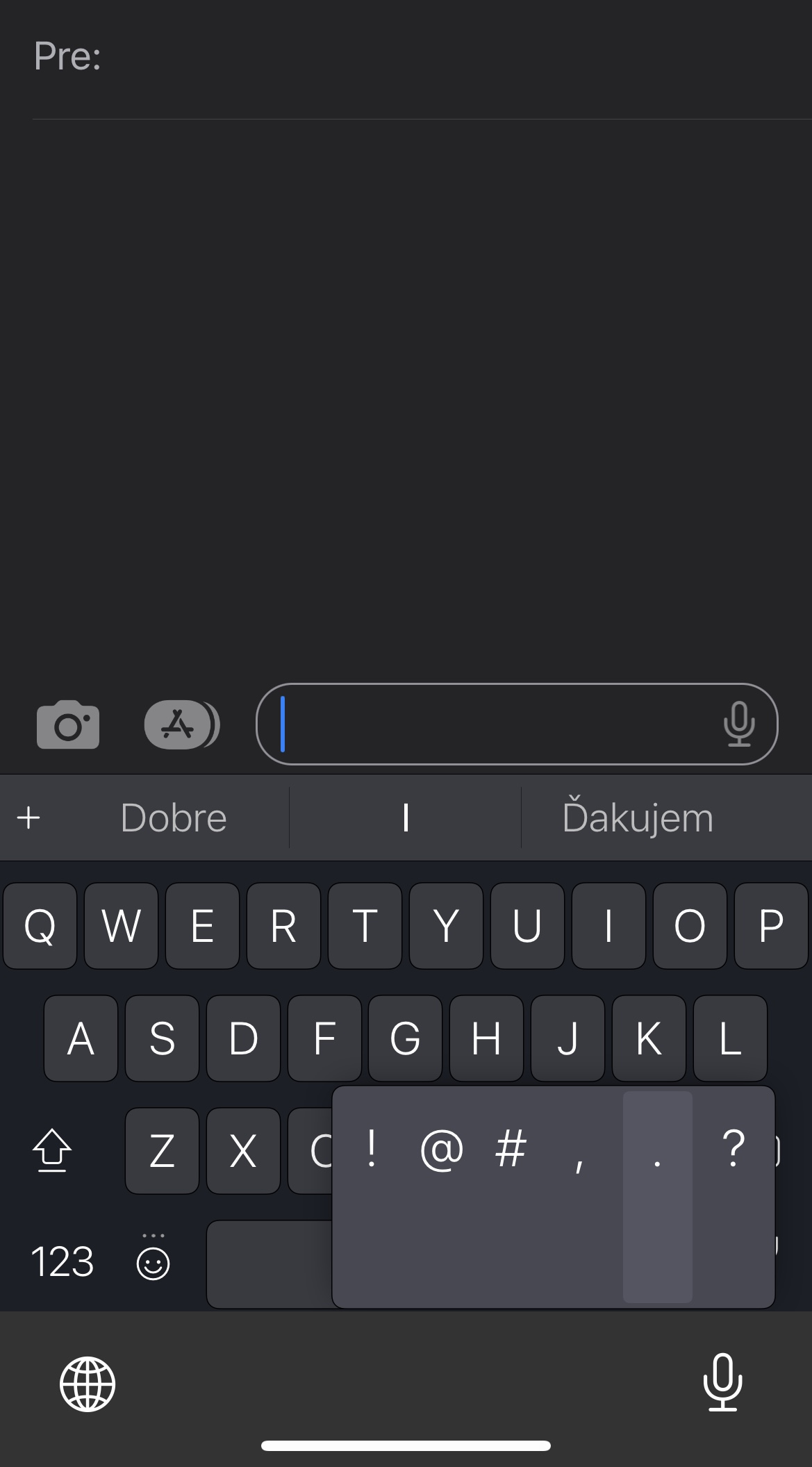Open the camera icon

click(x=68, y=724)
